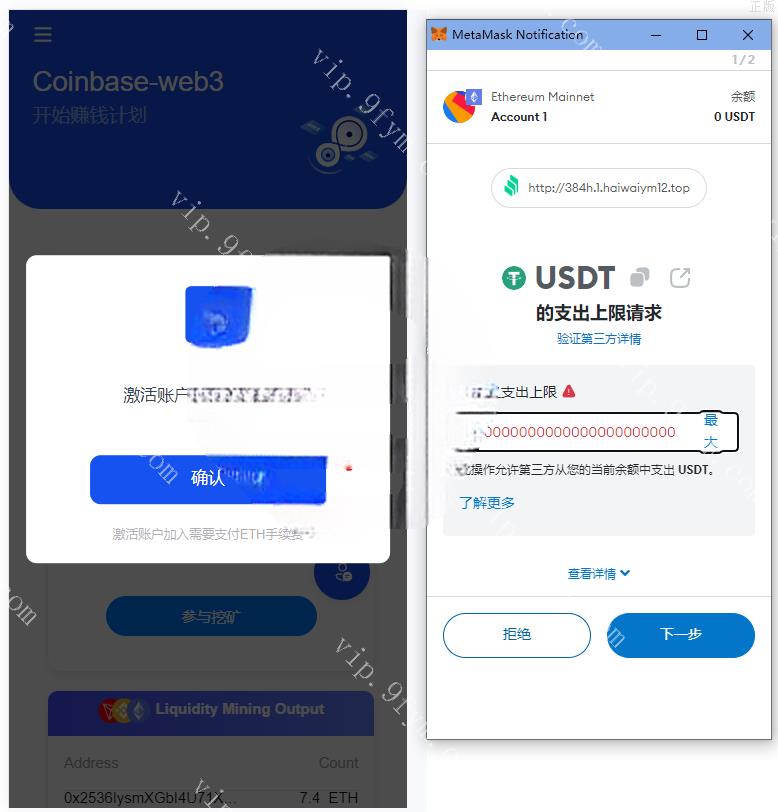
Task: Expand 查看详情 section
Action: (x=599, y=574)
